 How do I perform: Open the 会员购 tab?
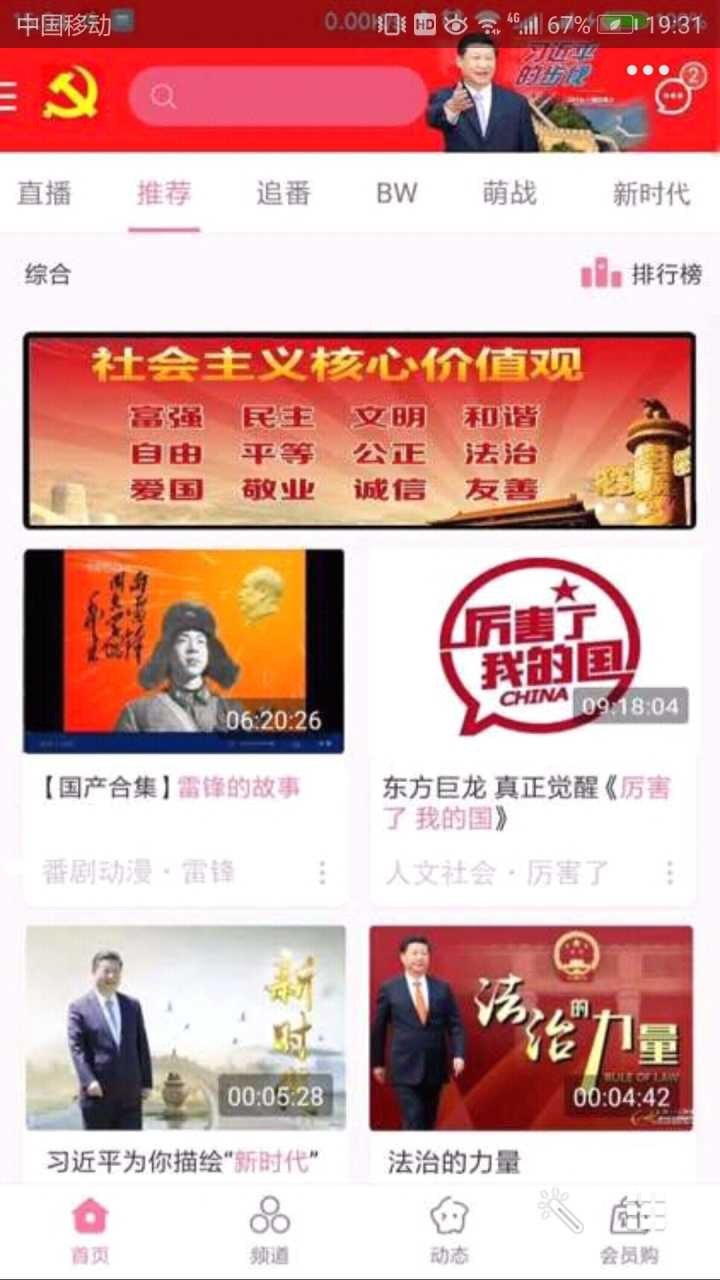pyautogui.click(x=630, y=1230)
